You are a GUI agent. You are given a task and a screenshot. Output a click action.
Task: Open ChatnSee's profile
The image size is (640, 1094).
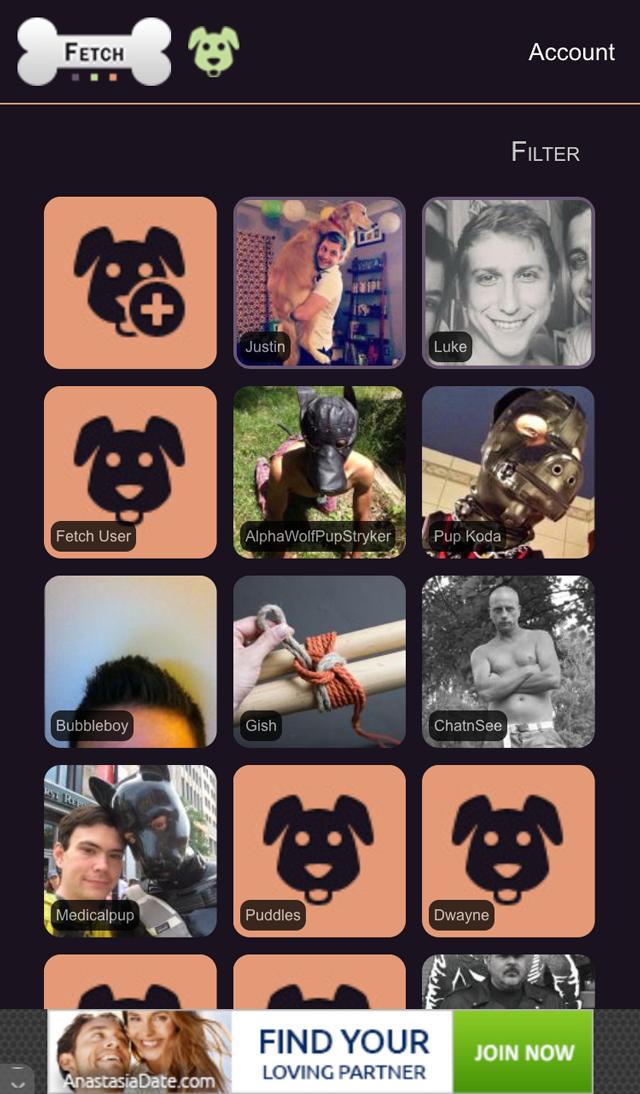pyautogui.click(x=508, y=661)
